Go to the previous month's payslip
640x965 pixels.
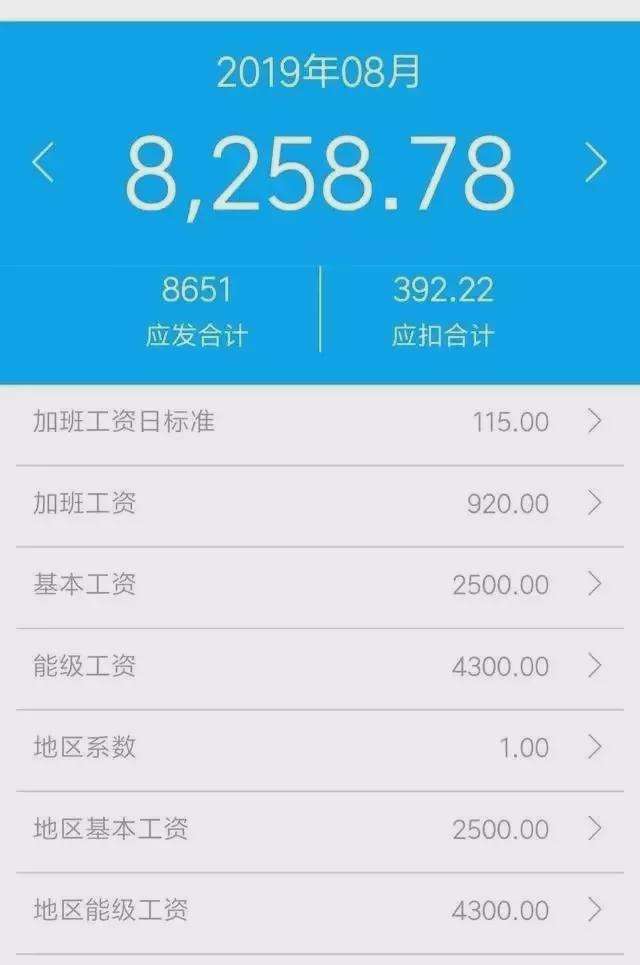pos(43,163)
